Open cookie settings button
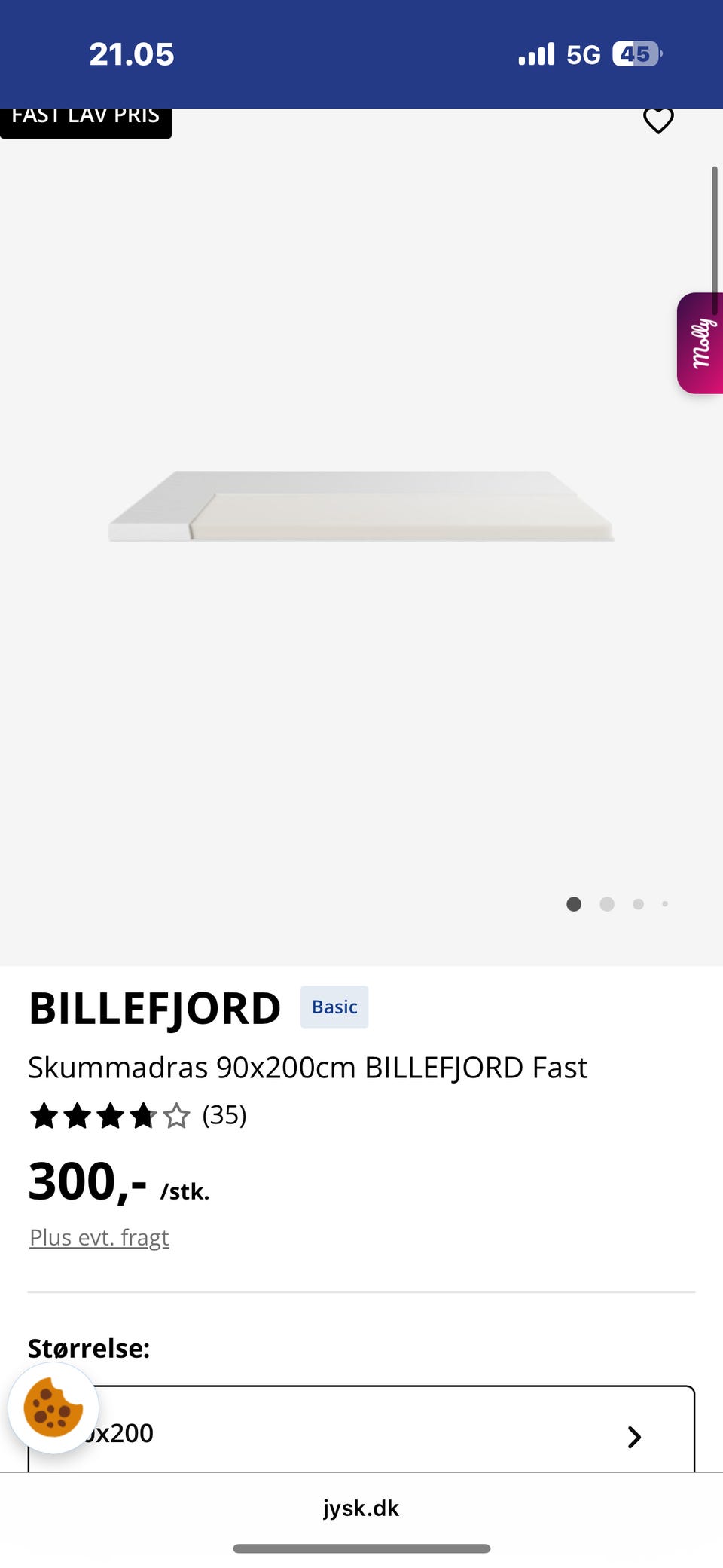This screenshot has height=1568, width=723. [53, 1408]
